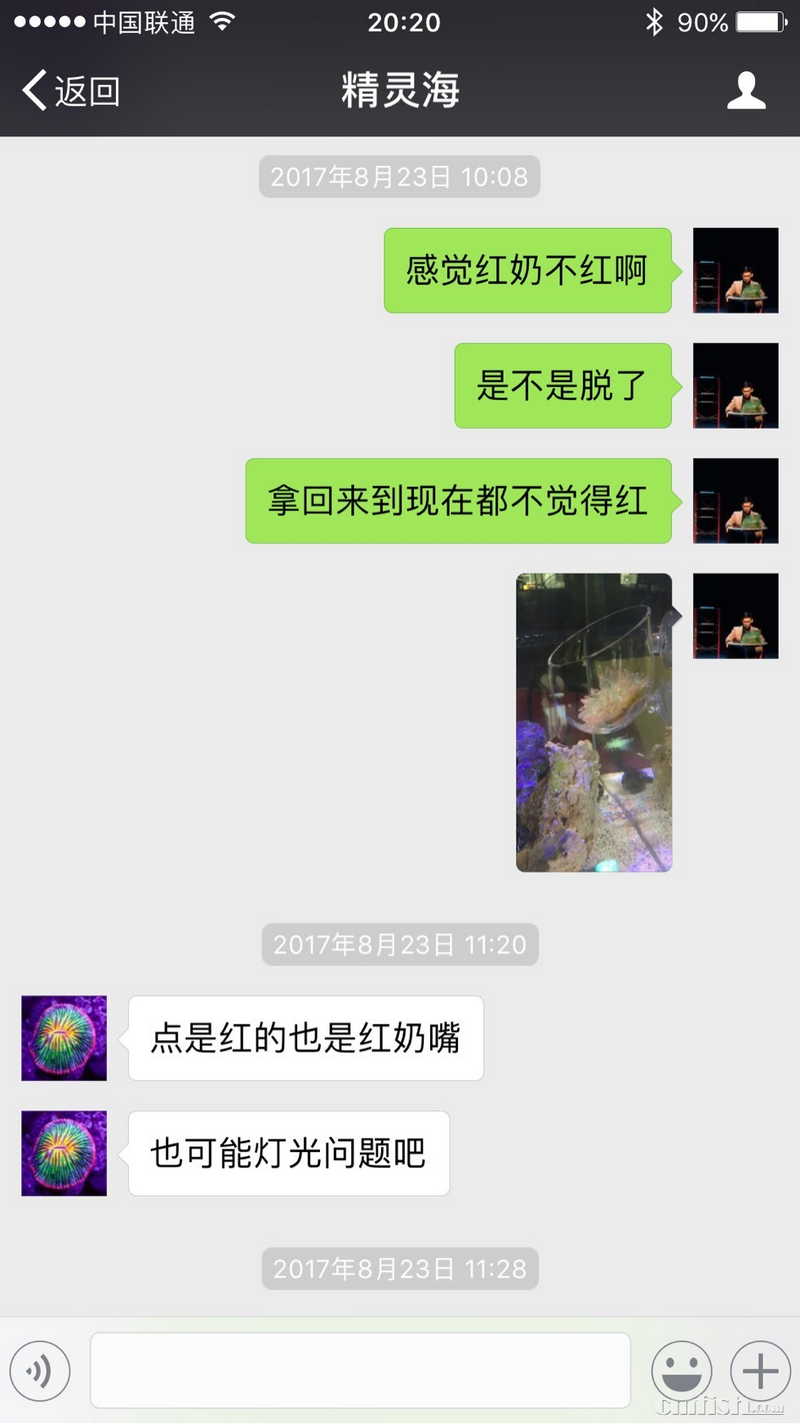This screenshot has height=1424, width=800.
Task: Open the emoji sticker picker
Action: tap(681, 1370)
